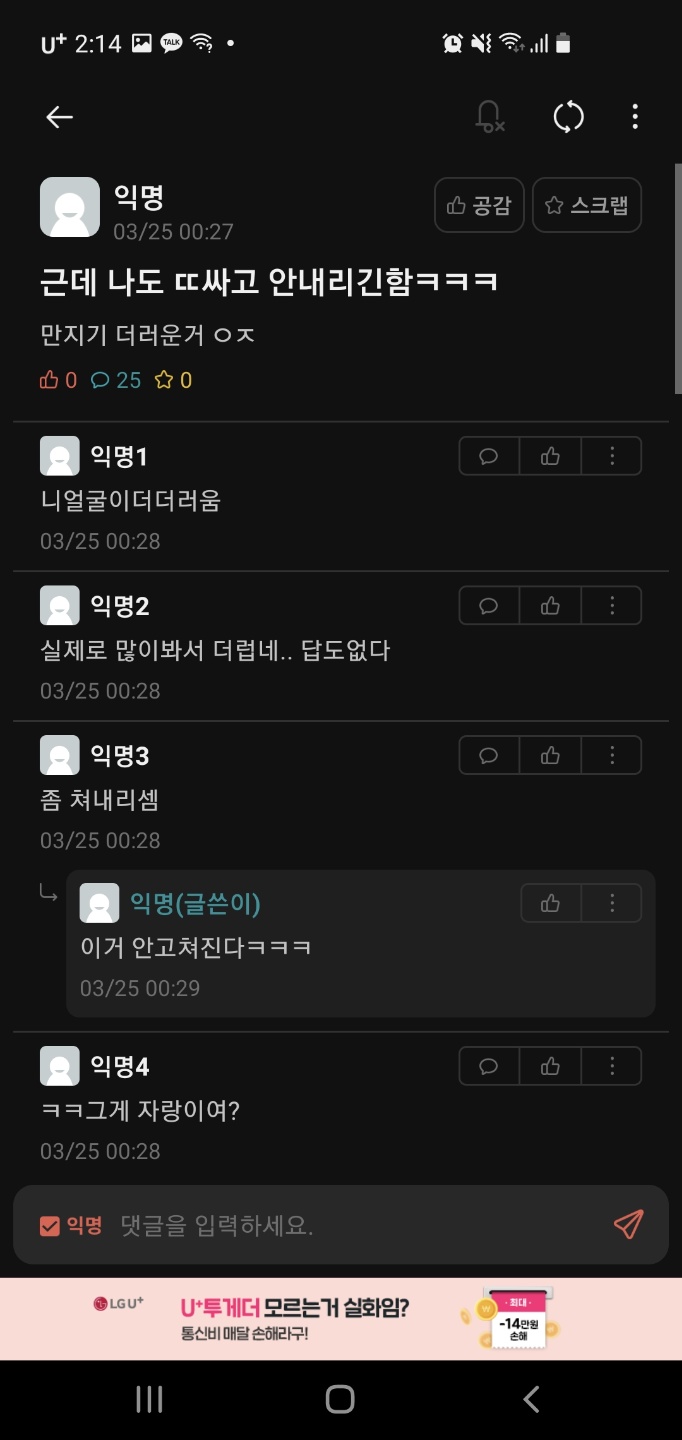Open more options for 익명(글쓴이) reply

pyautogui.click(x=611, y=903)
